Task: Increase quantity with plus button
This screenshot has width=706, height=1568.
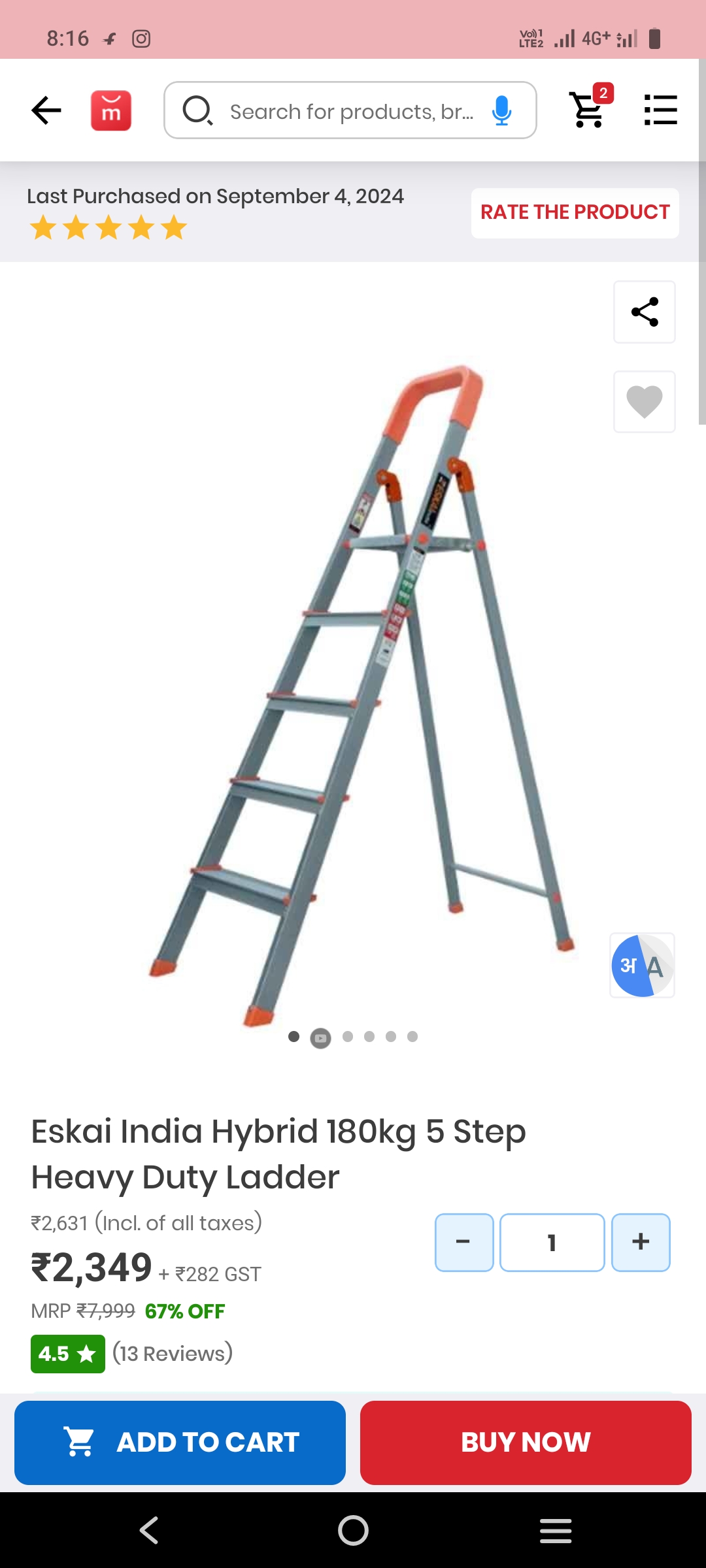Action: (641, 1242)
